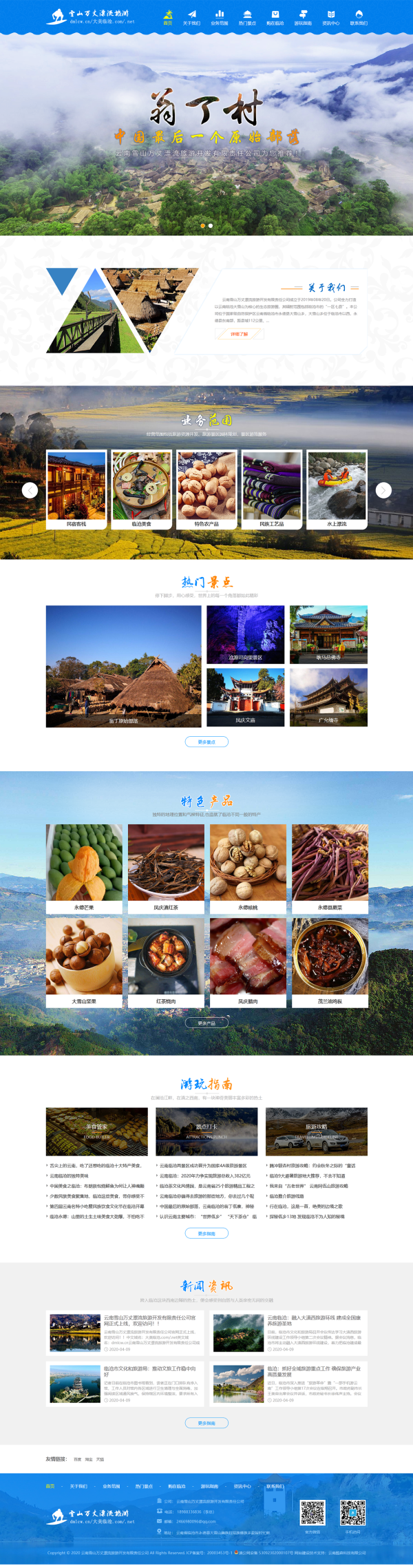Open 永德芒果 product
Viewport: 413px width, 1568px height.
84,869
